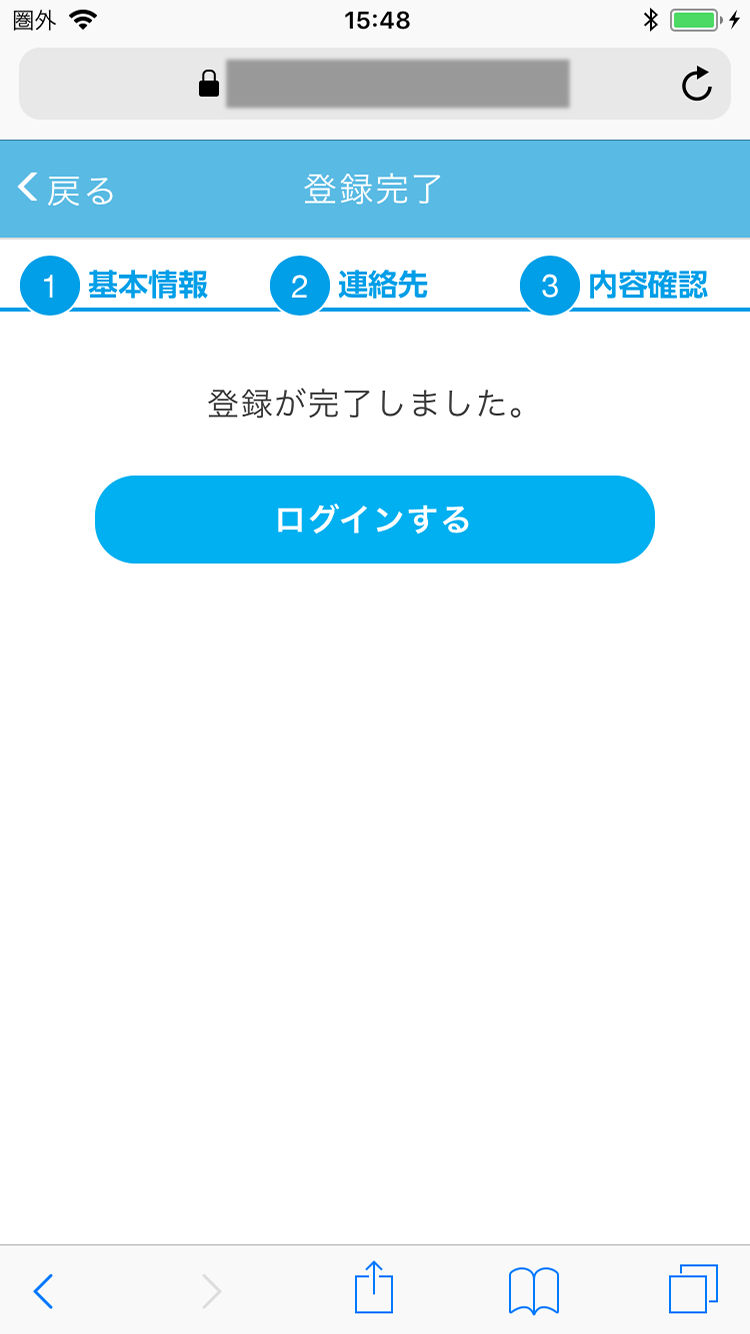Screen dimensions: 750x1334
Task: Tap the ログインする button
Action: (374, 519)
